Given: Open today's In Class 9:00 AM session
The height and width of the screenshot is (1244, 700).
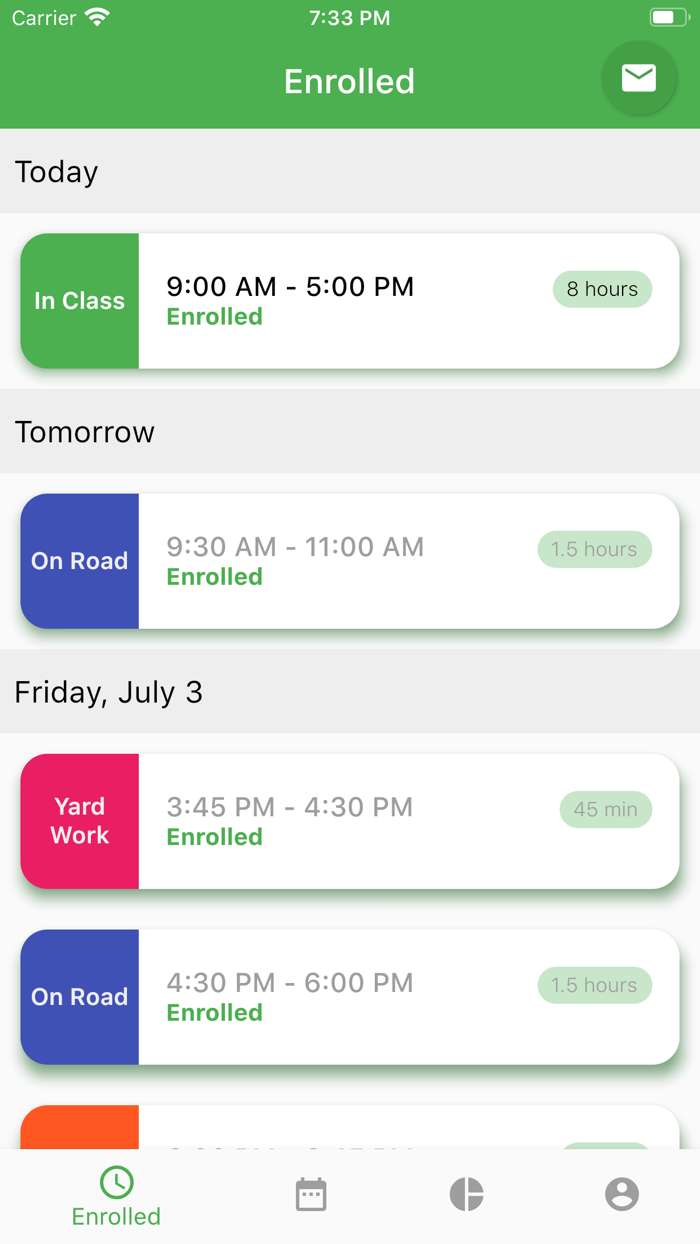Looking at the screenshot, I should click(x=350, y=301).
